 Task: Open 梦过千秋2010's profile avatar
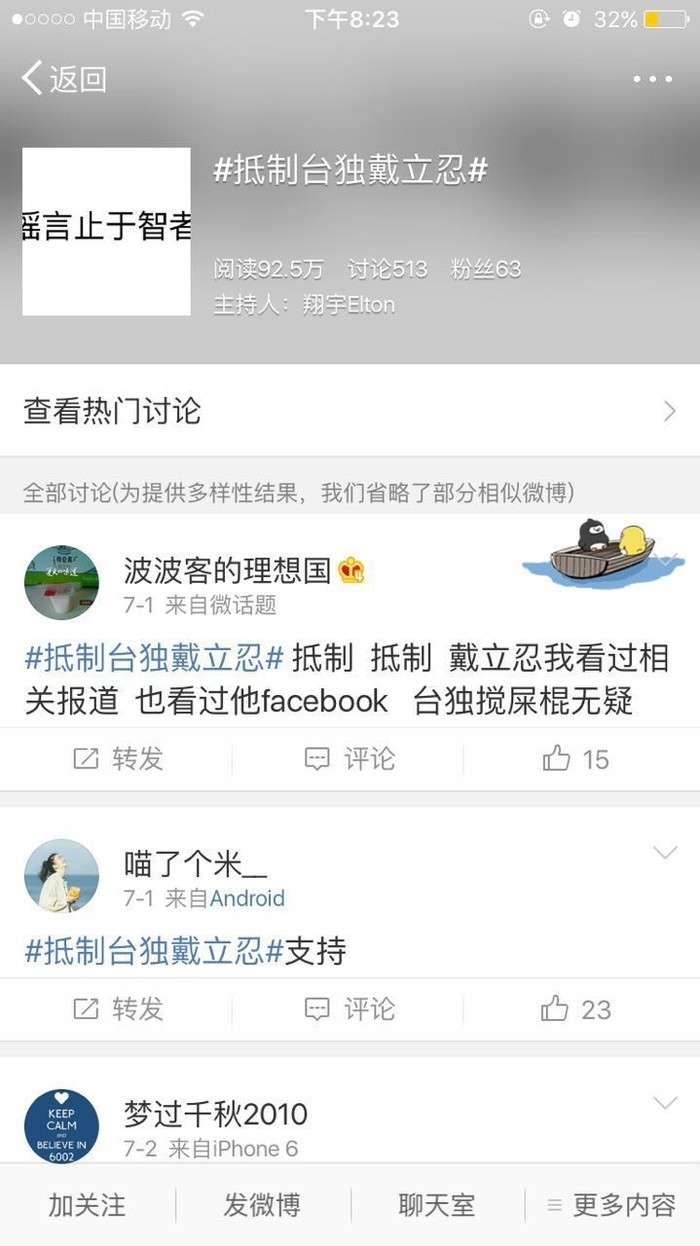[61, 1125]
